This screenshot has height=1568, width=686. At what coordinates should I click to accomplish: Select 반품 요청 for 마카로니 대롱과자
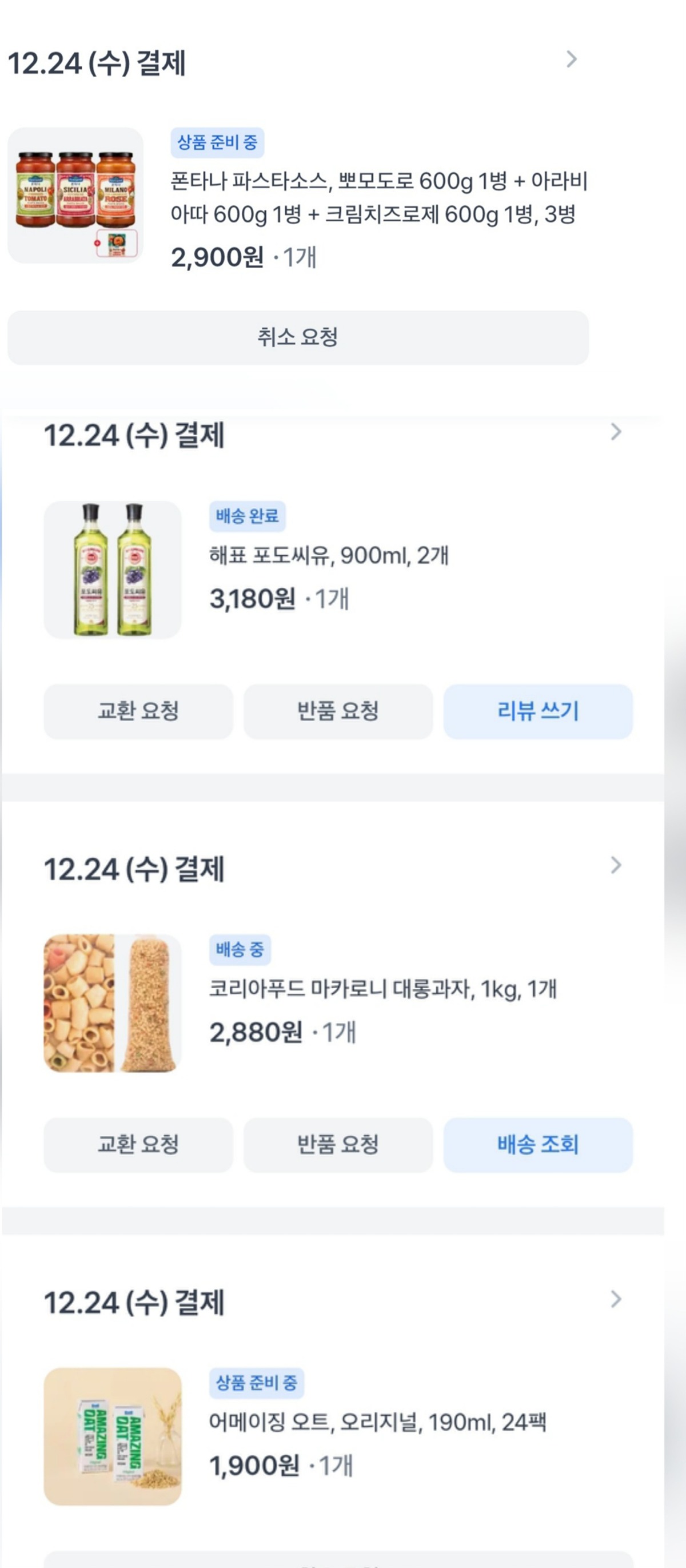pos(338,1144)
